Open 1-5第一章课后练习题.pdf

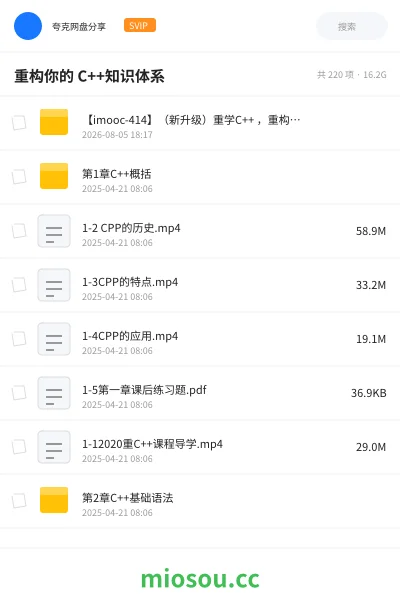coord(200,393)
